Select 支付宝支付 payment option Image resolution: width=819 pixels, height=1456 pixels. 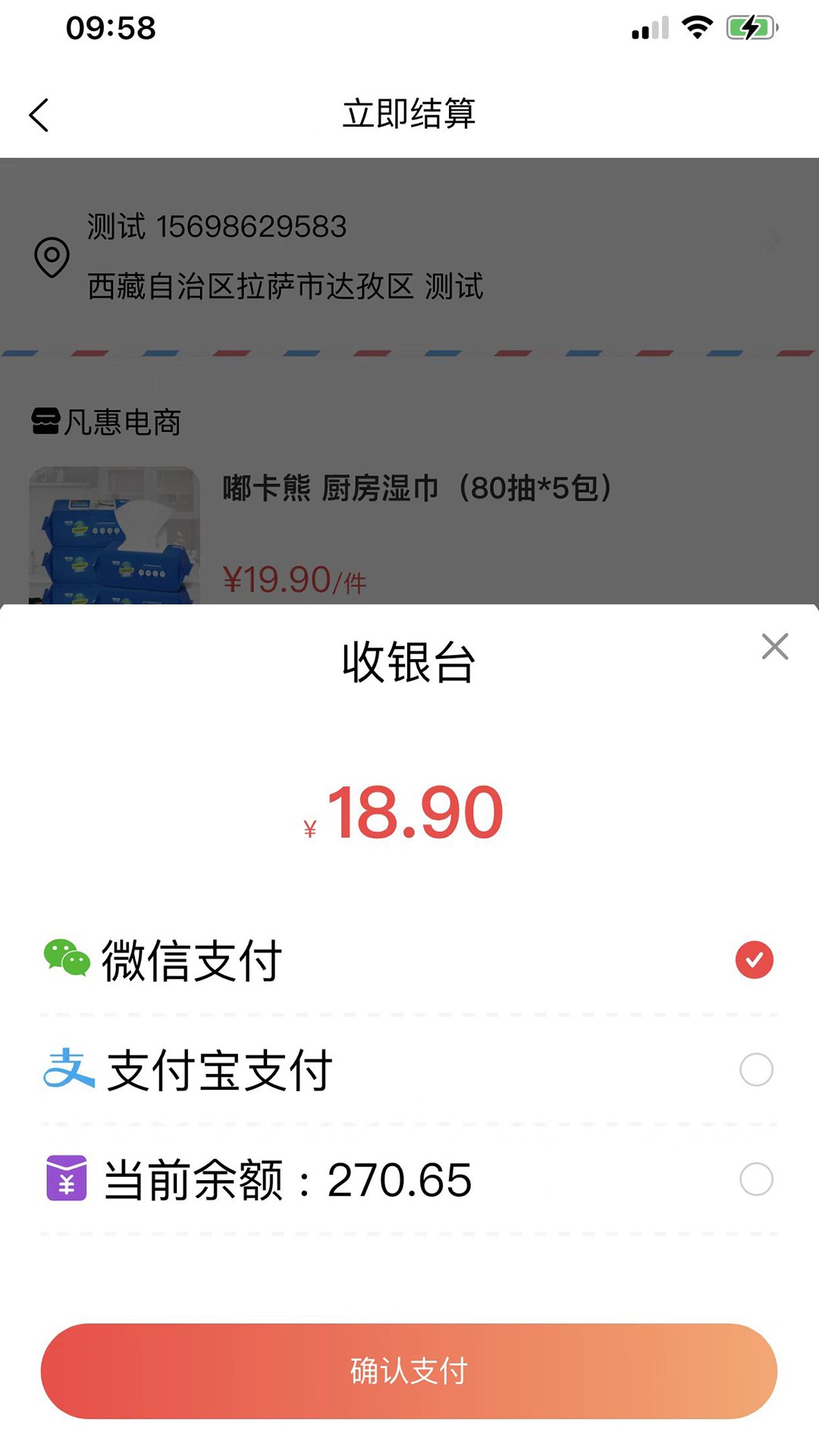(x=220, y=1068)
